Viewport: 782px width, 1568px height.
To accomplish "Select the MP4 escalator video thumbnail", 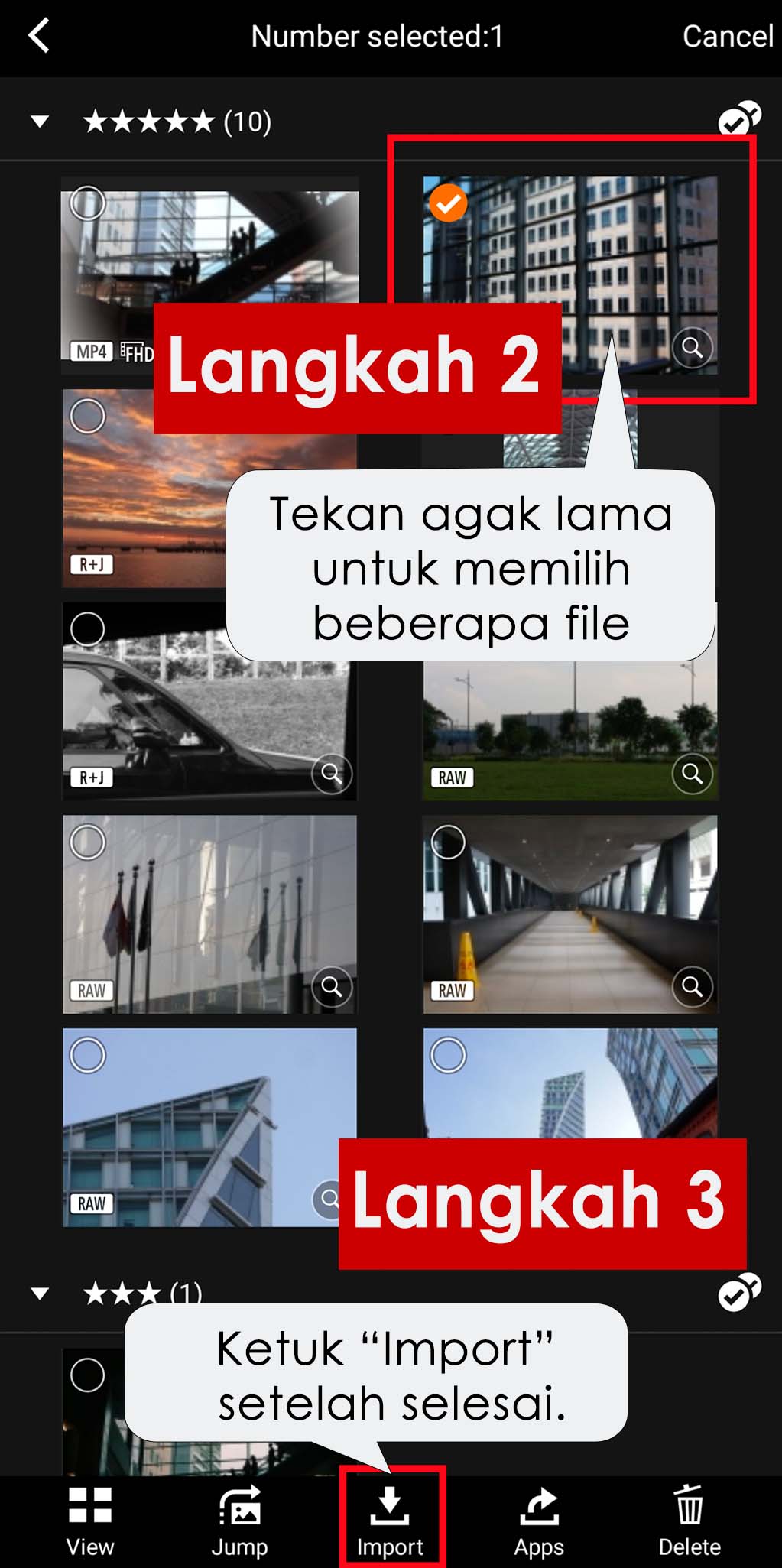I will 88,203.
